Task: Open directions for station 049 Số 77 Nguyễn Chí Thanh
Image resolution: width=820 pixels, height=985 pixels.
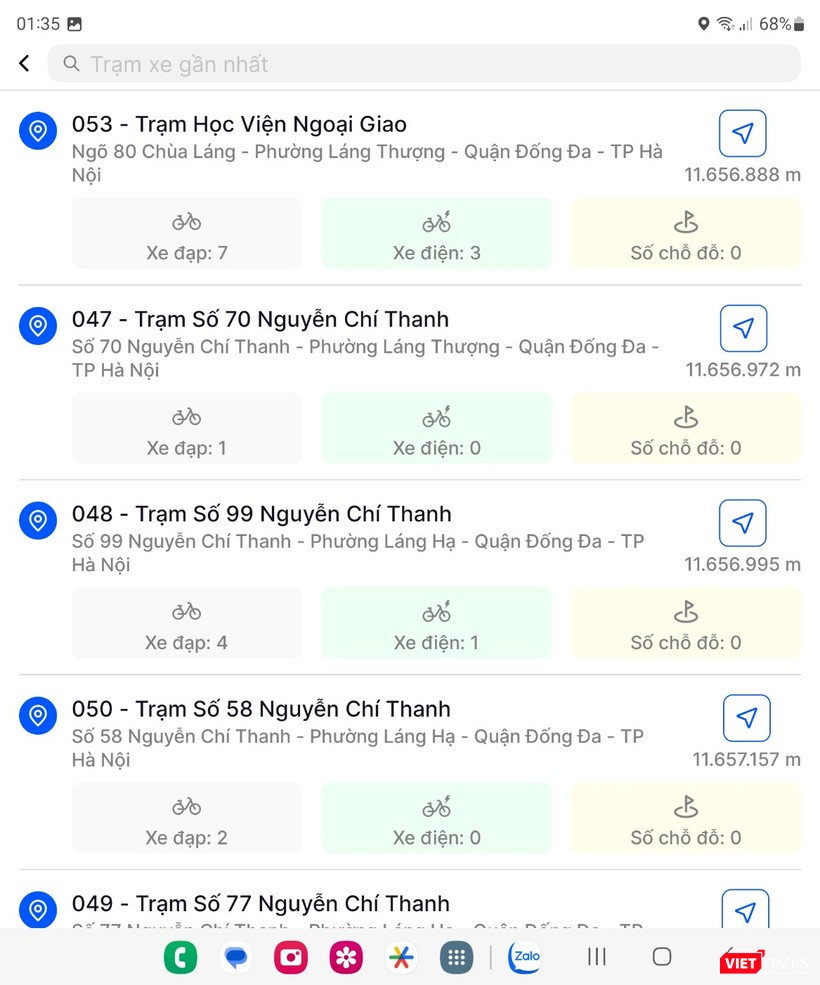Action: pos(745,911)
